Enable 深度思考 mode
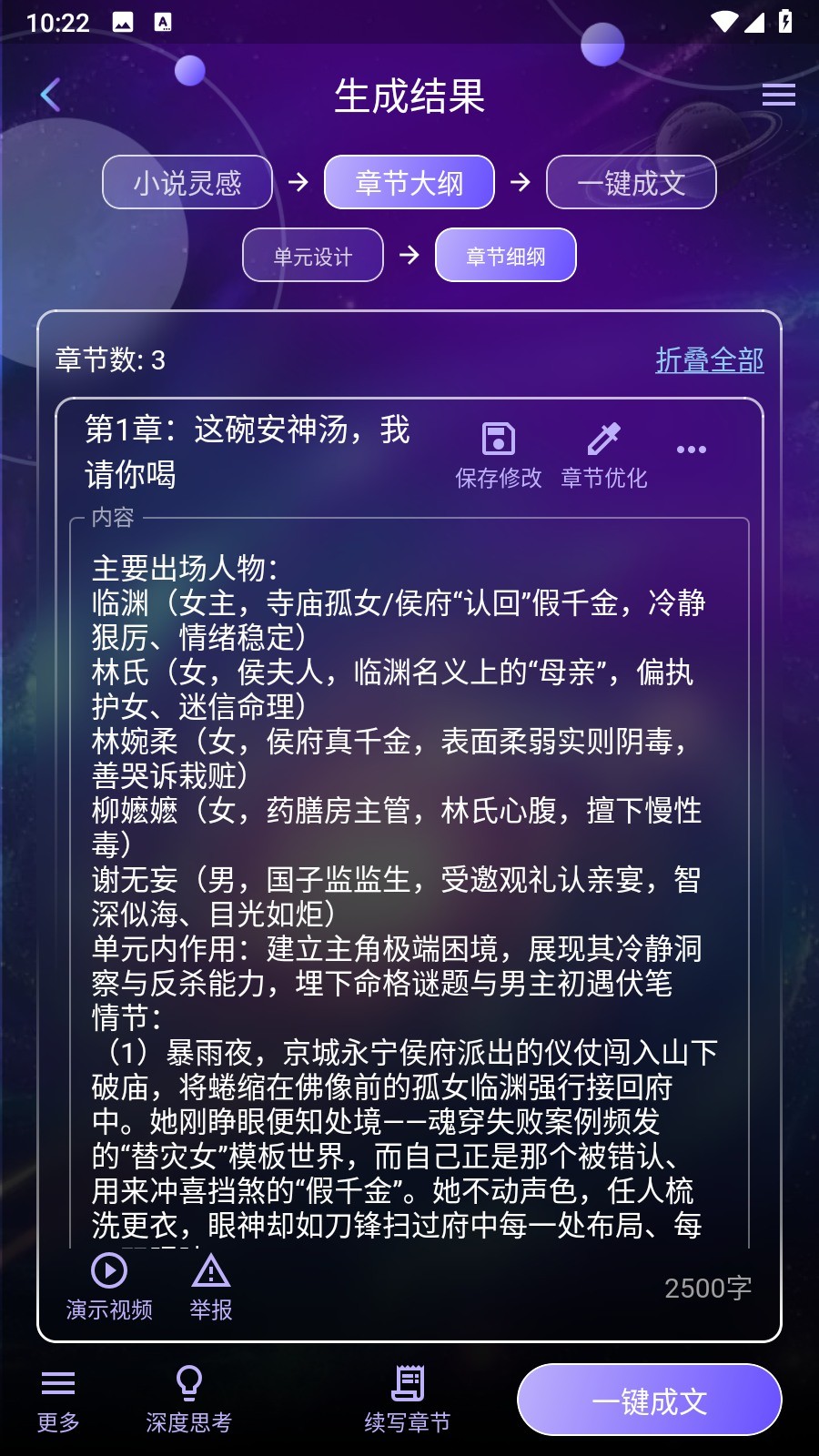Image resolution: width=819 pixels, height=1456 pixels. tap(189, 1400)
